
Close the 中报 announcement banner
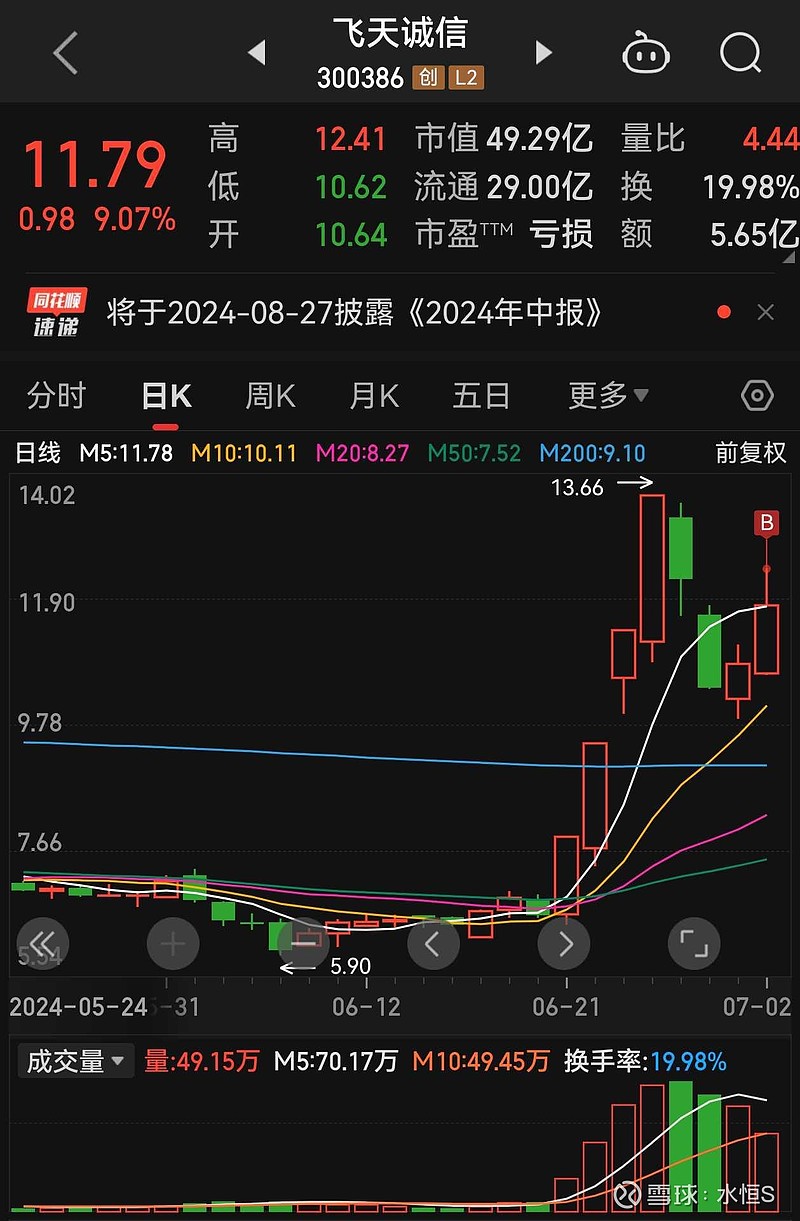pyautogui.click(x=764, y=312)
